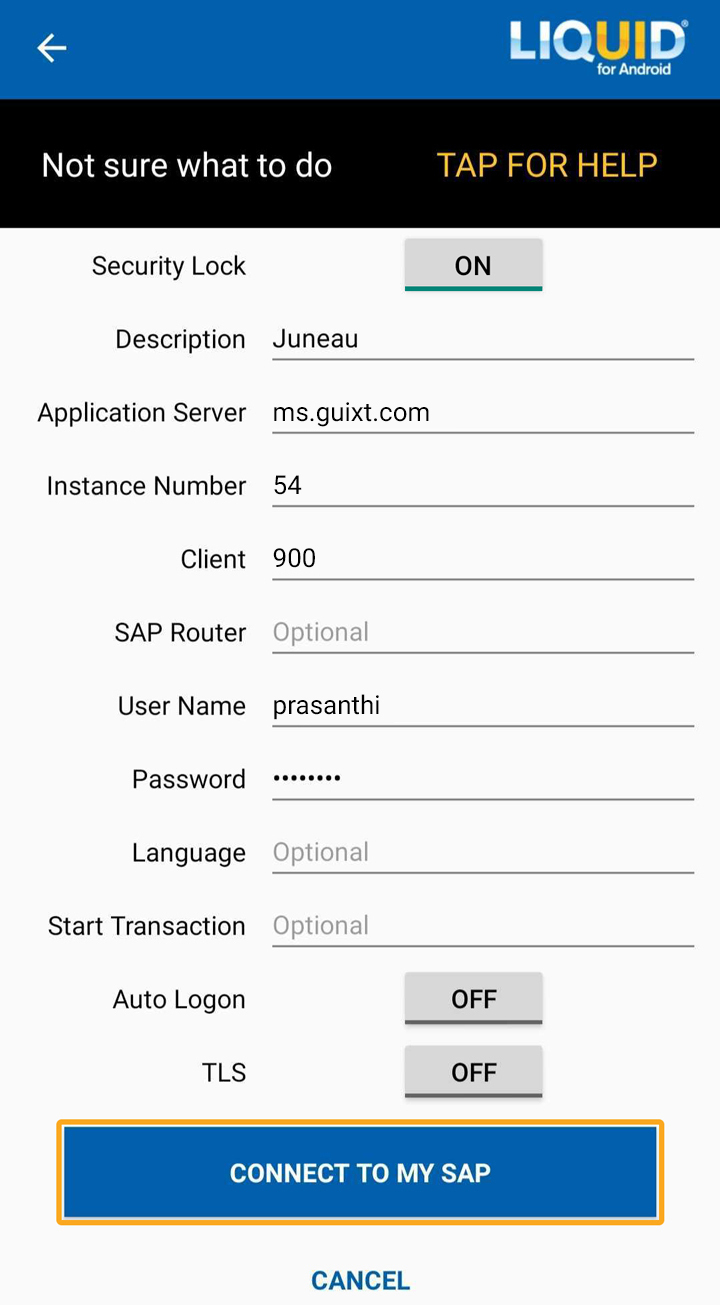
Task: Tap for help link
Action: (x=547, y=165)
